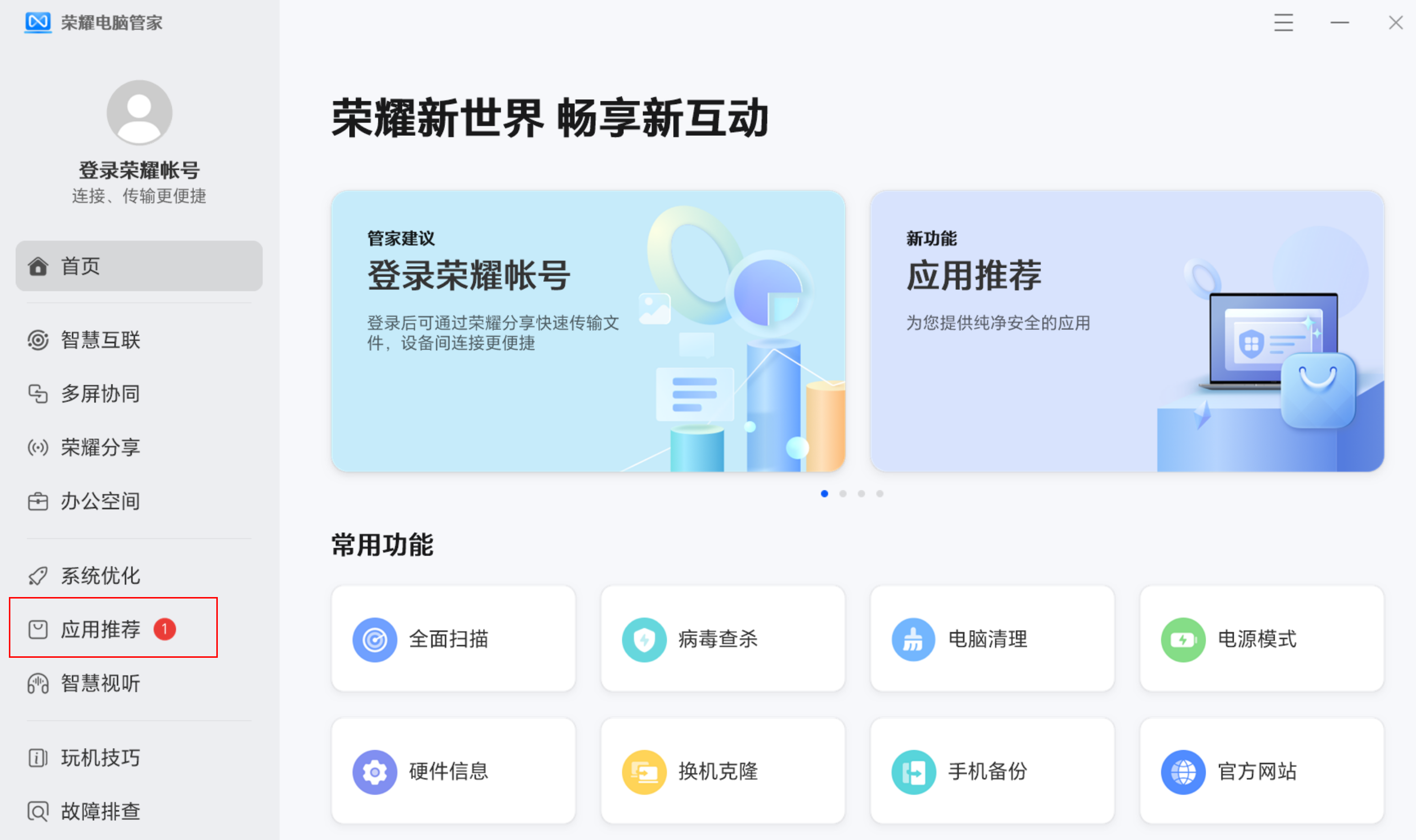Open 电脑清理

992,639
